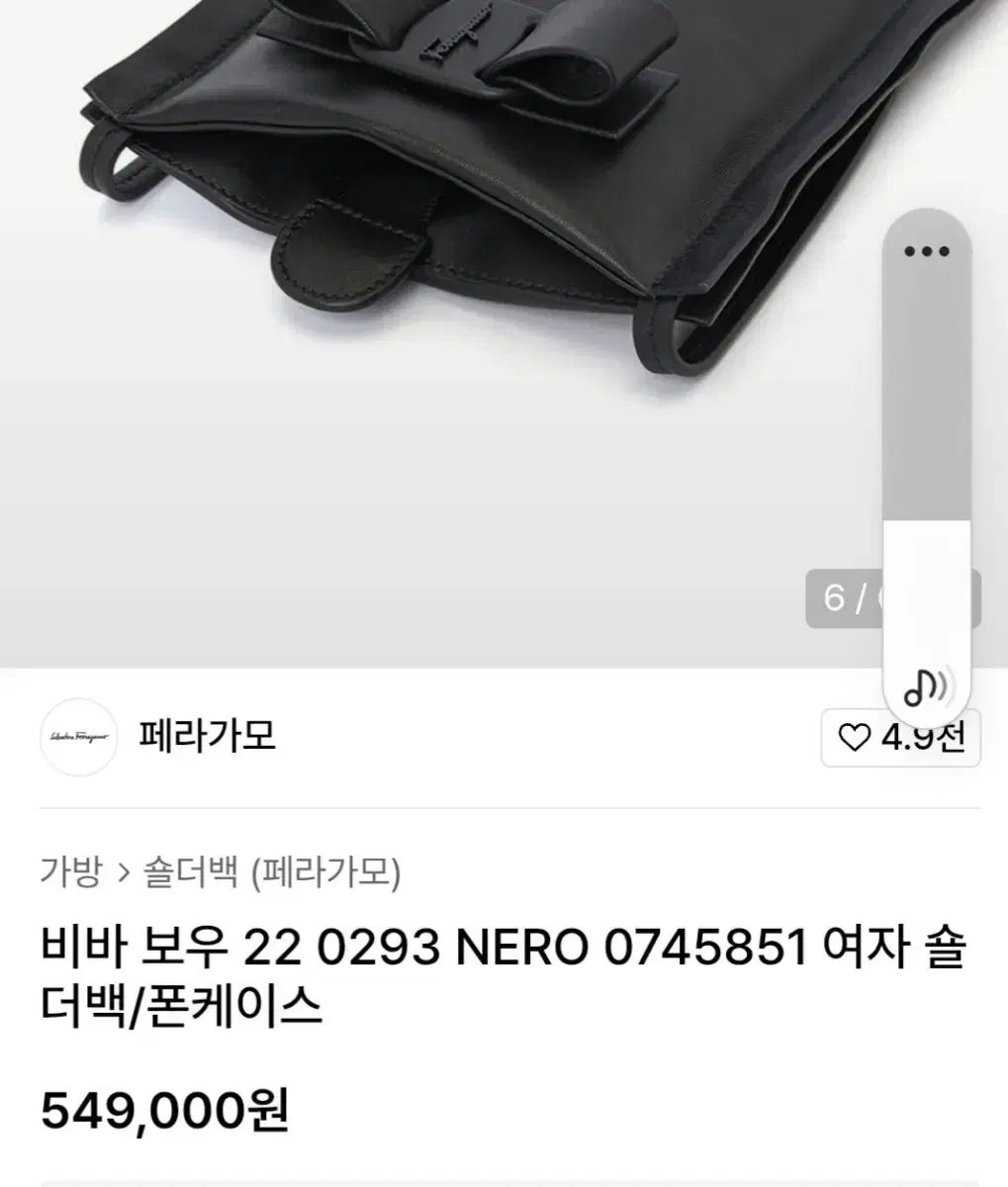The height and width of the screenshot is (1187, 1008).
Task: Tap the sound mode icon below the volume slider
Action: click(x=927, y=685)
